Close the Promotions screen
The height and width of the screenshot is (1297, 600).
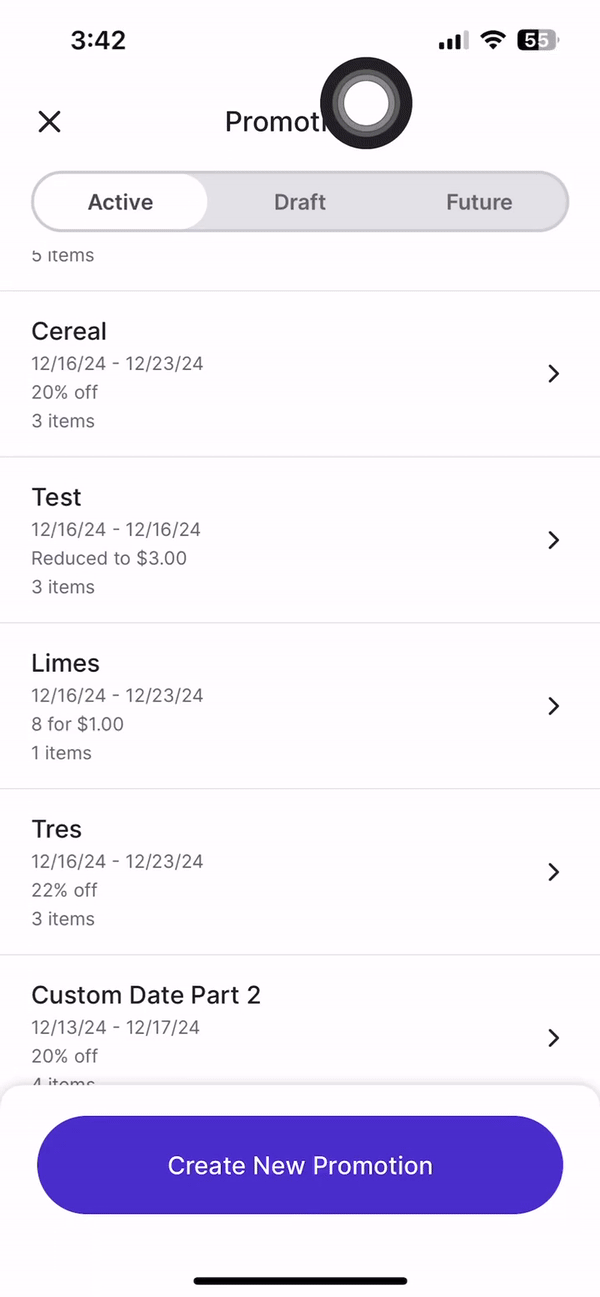[49, 122]
